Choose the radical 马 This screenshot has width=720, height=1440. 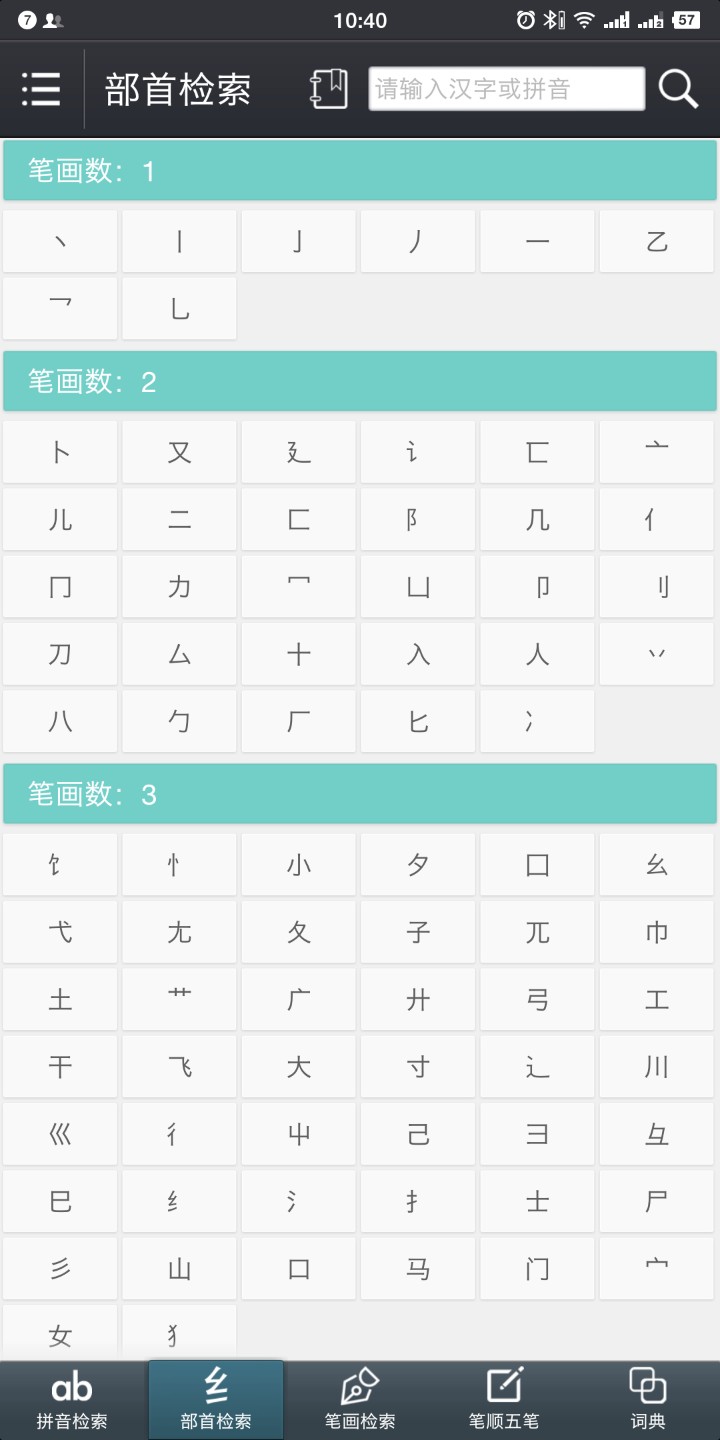[x=418, y=1269]
